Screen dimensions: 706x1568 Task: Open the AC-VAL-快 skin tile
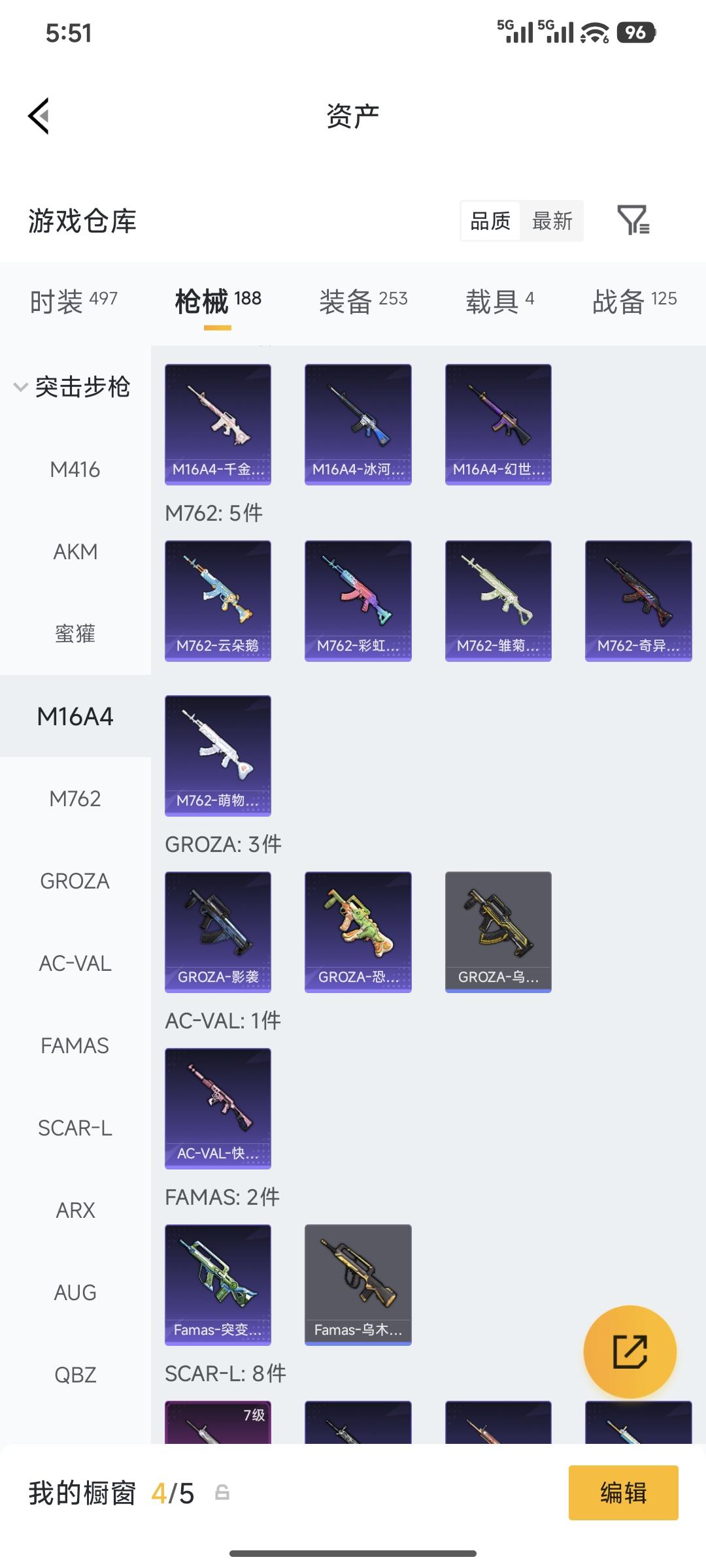click(x=218, y=1108)
